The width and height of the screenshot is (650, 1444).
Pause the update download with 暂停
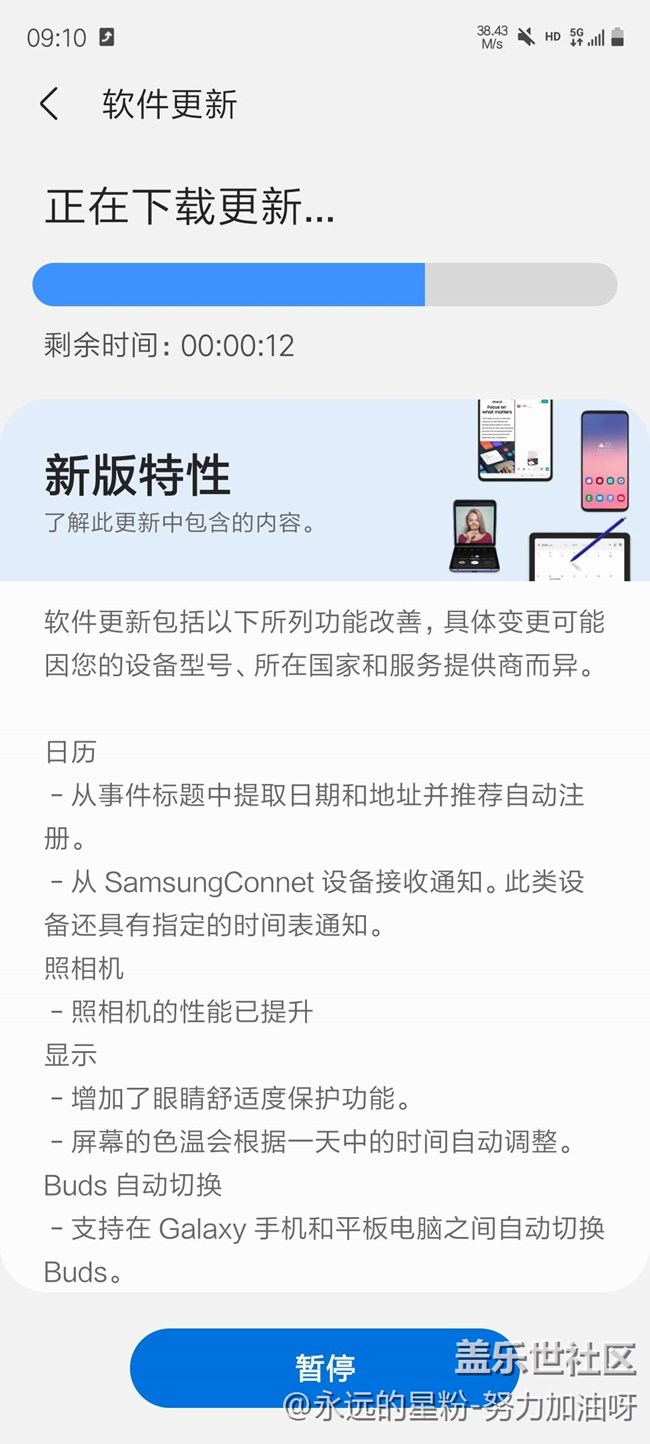(325, 1366)
